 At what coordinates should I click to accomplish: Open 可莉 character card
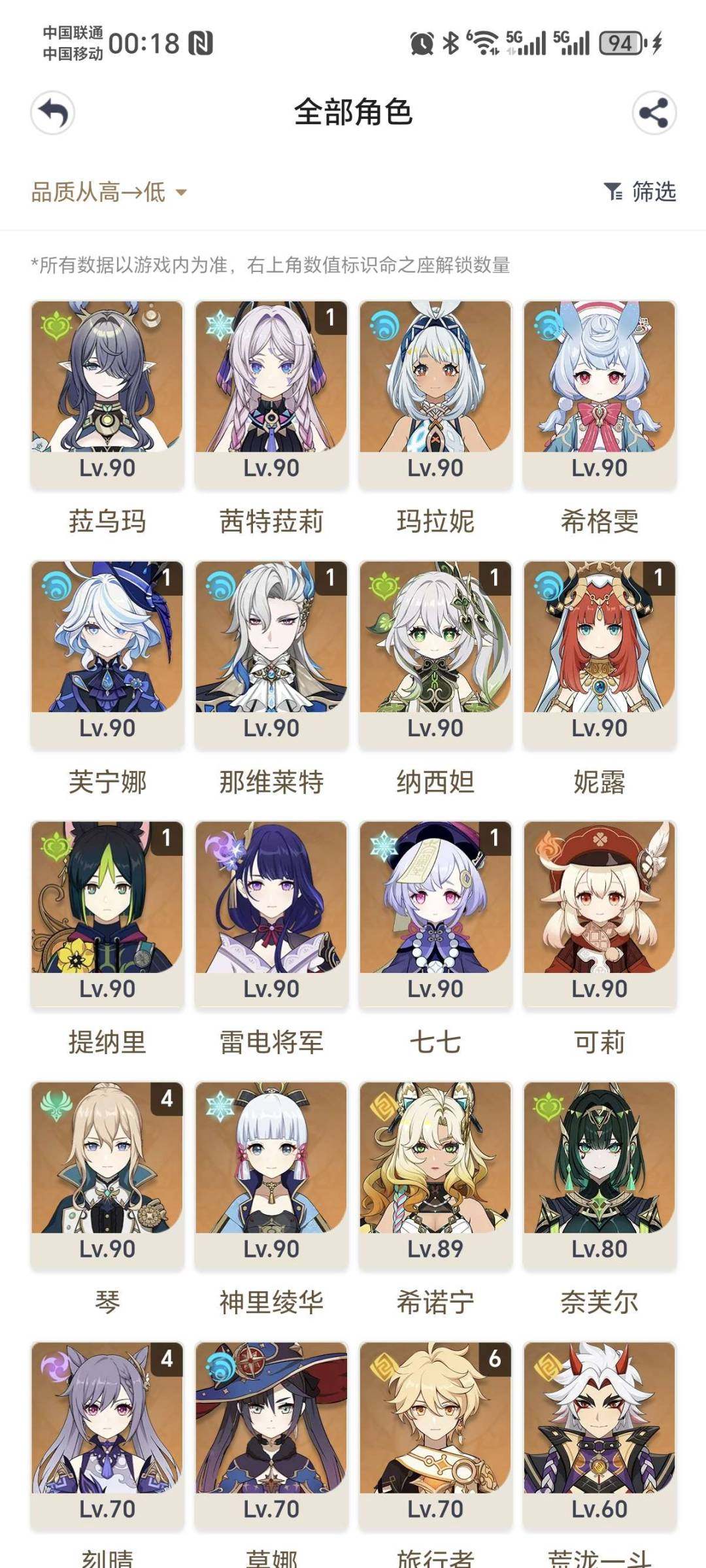[599, 913]
